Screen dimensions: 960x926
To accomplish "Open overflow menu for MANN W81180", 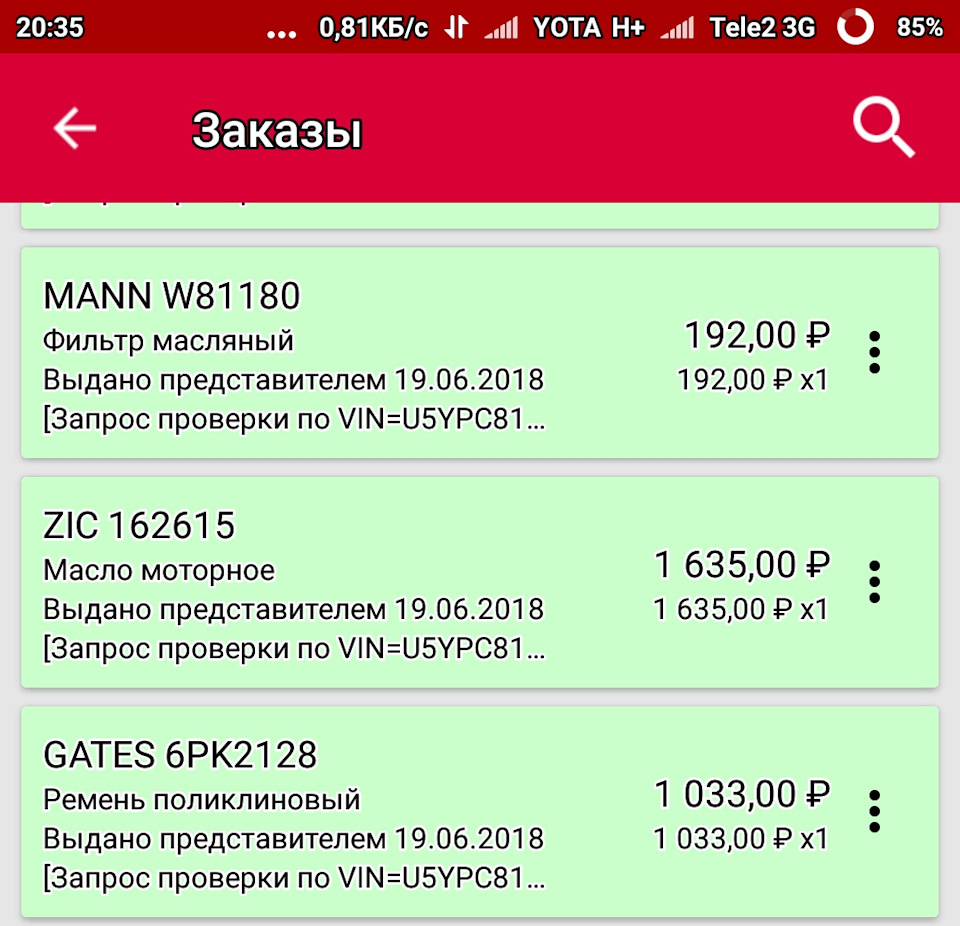I will pos(874,352).
